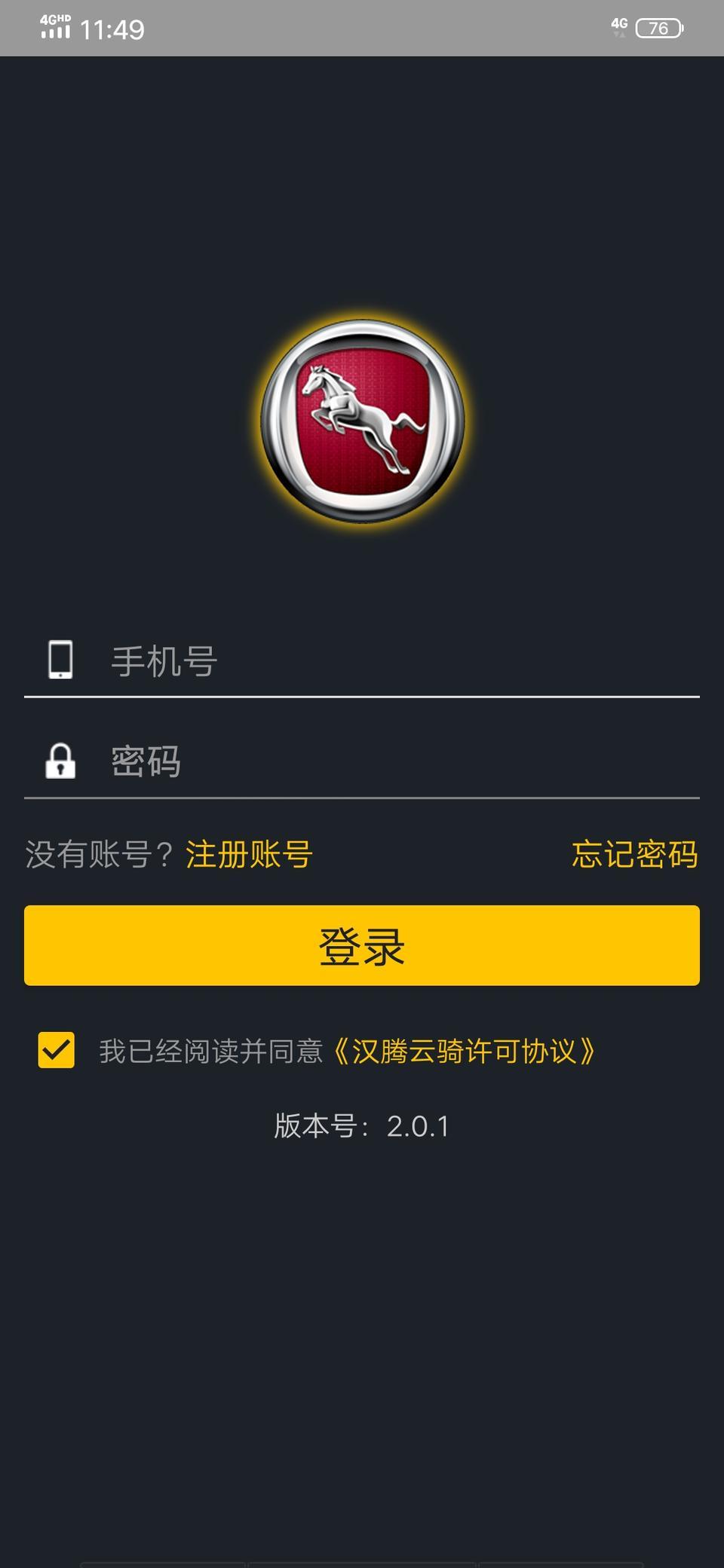Screen dimensions: 724x1568
Task: Open the 注册账号 registration page
Action: [249, 855]
